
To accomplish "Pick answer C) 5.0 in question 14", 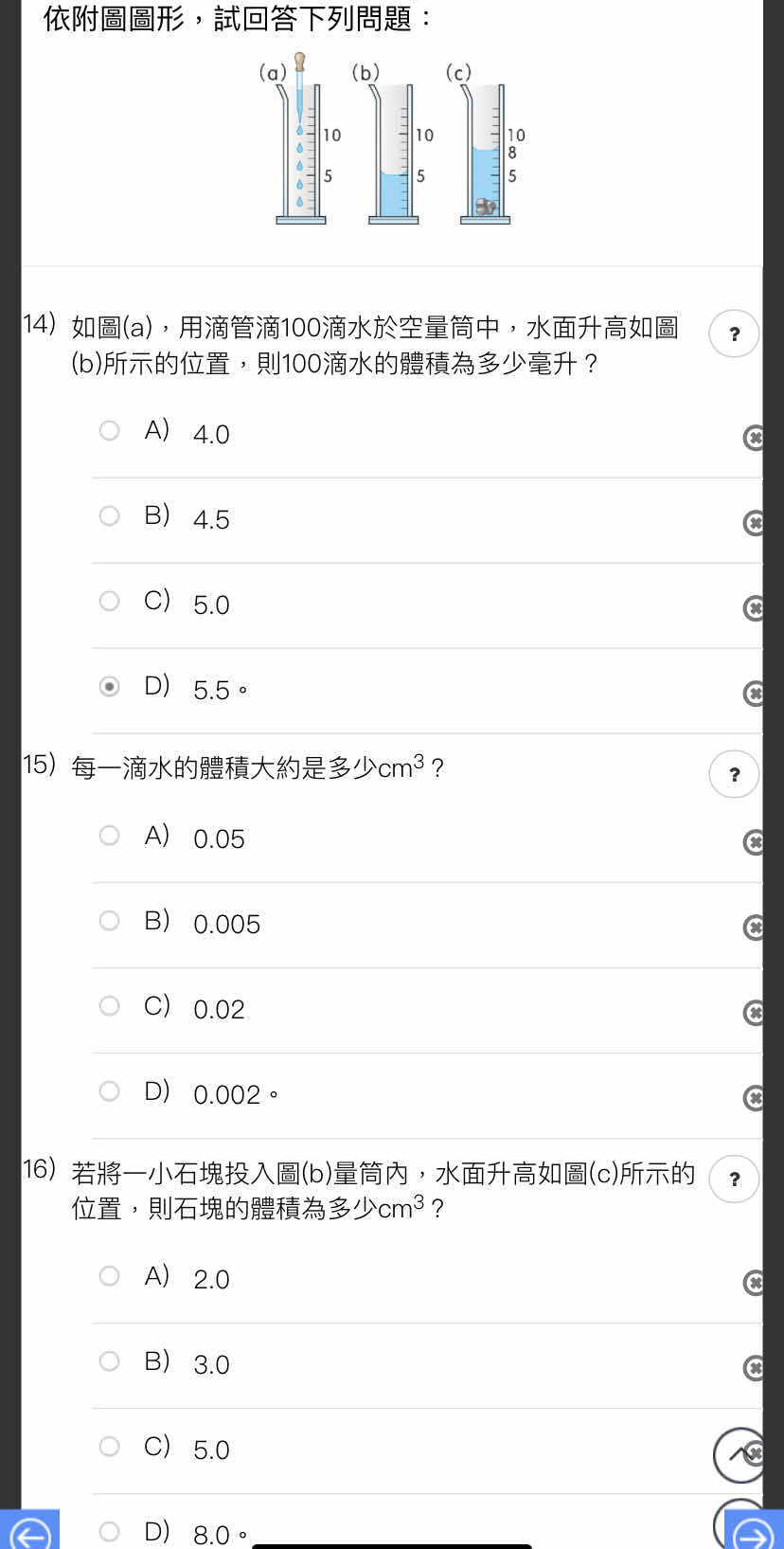I will click(110, 601).
